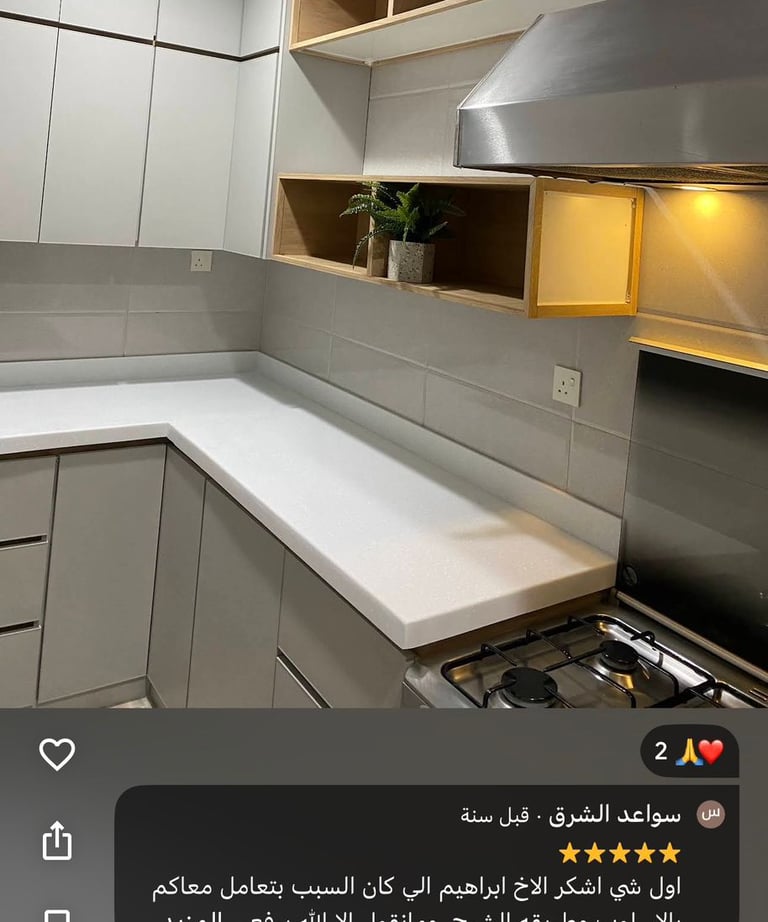
Task: View the reviewer avatar for سواعد الشرق
Action: tap(710, 814)
